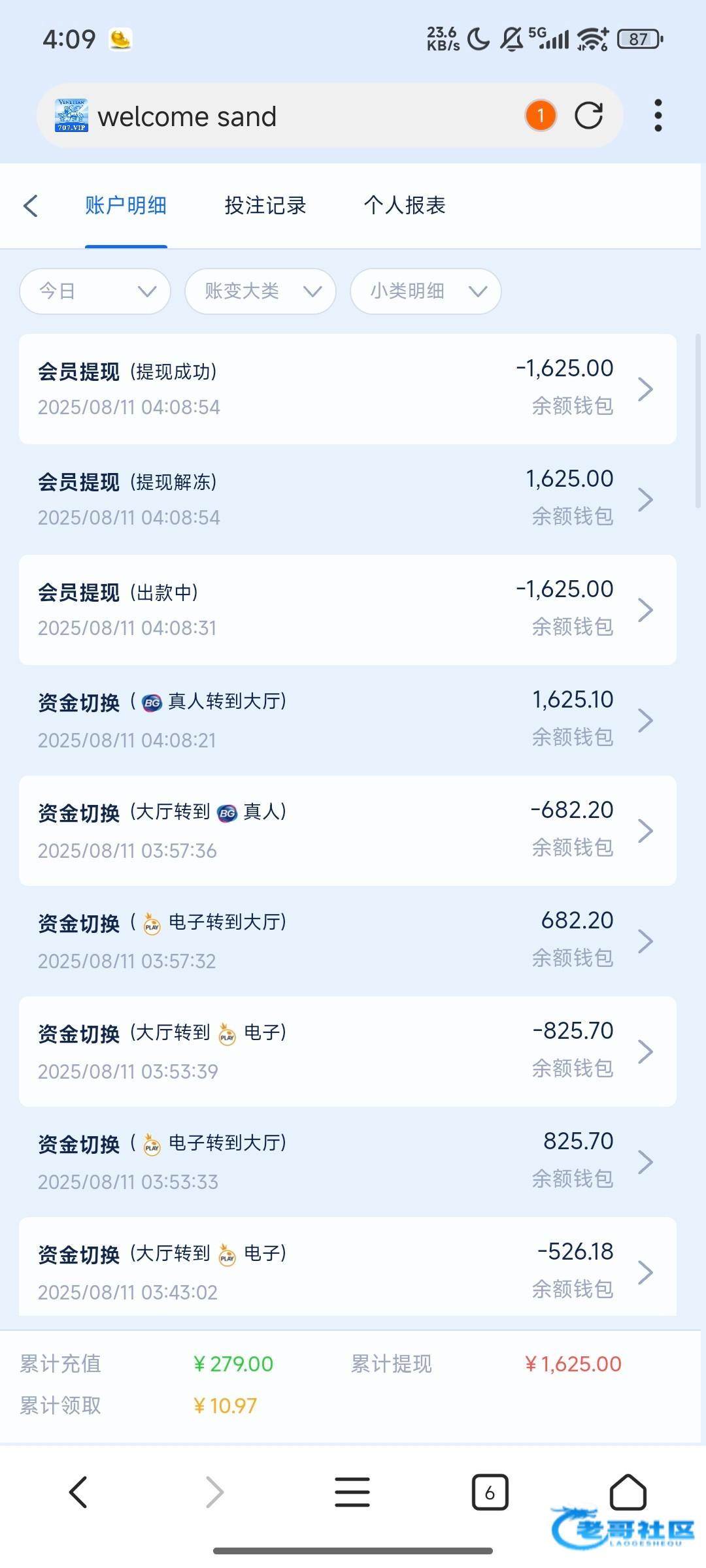
Task: Switch to the 个人报表 tab
Action: click(x=405, y=205)
